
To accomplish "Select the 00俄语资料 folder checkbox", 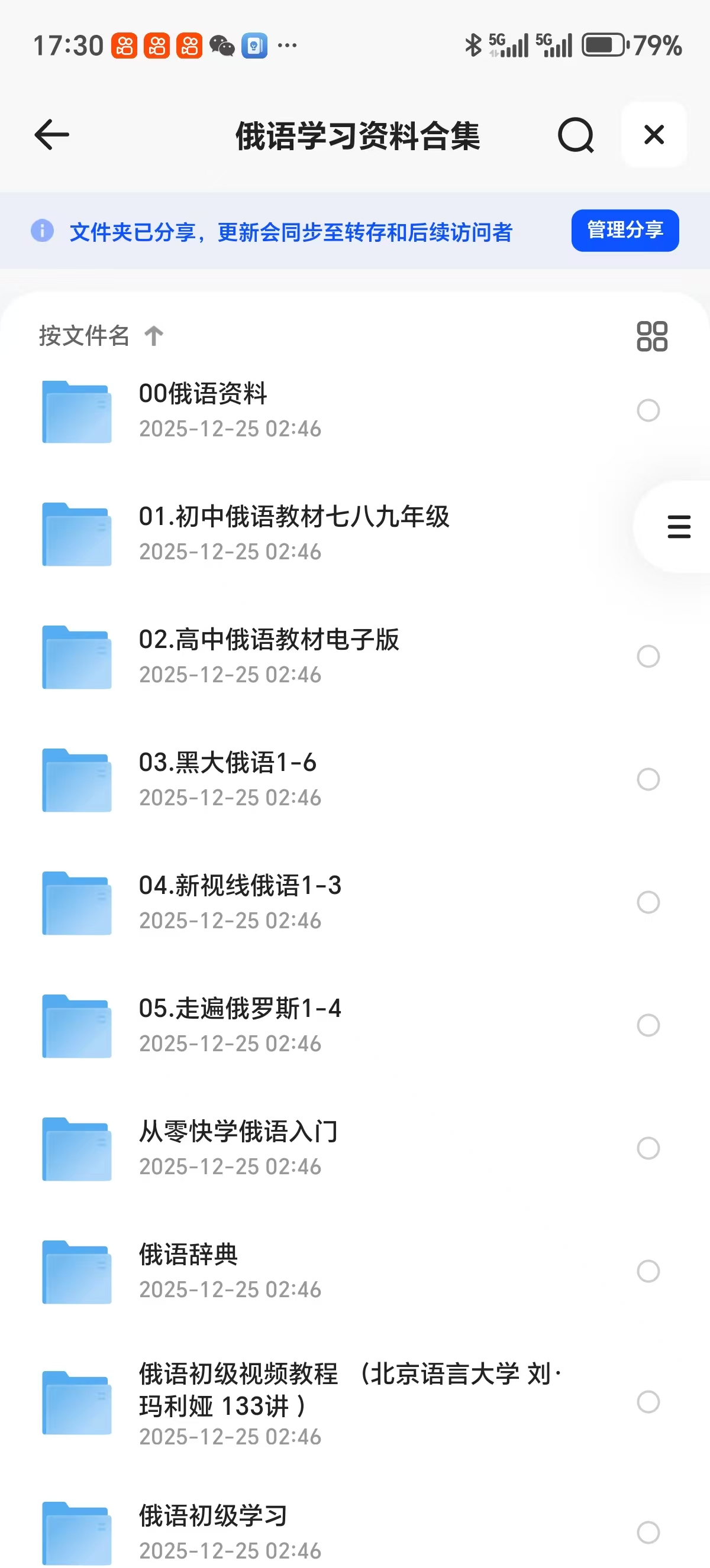I will pos(648,410).
